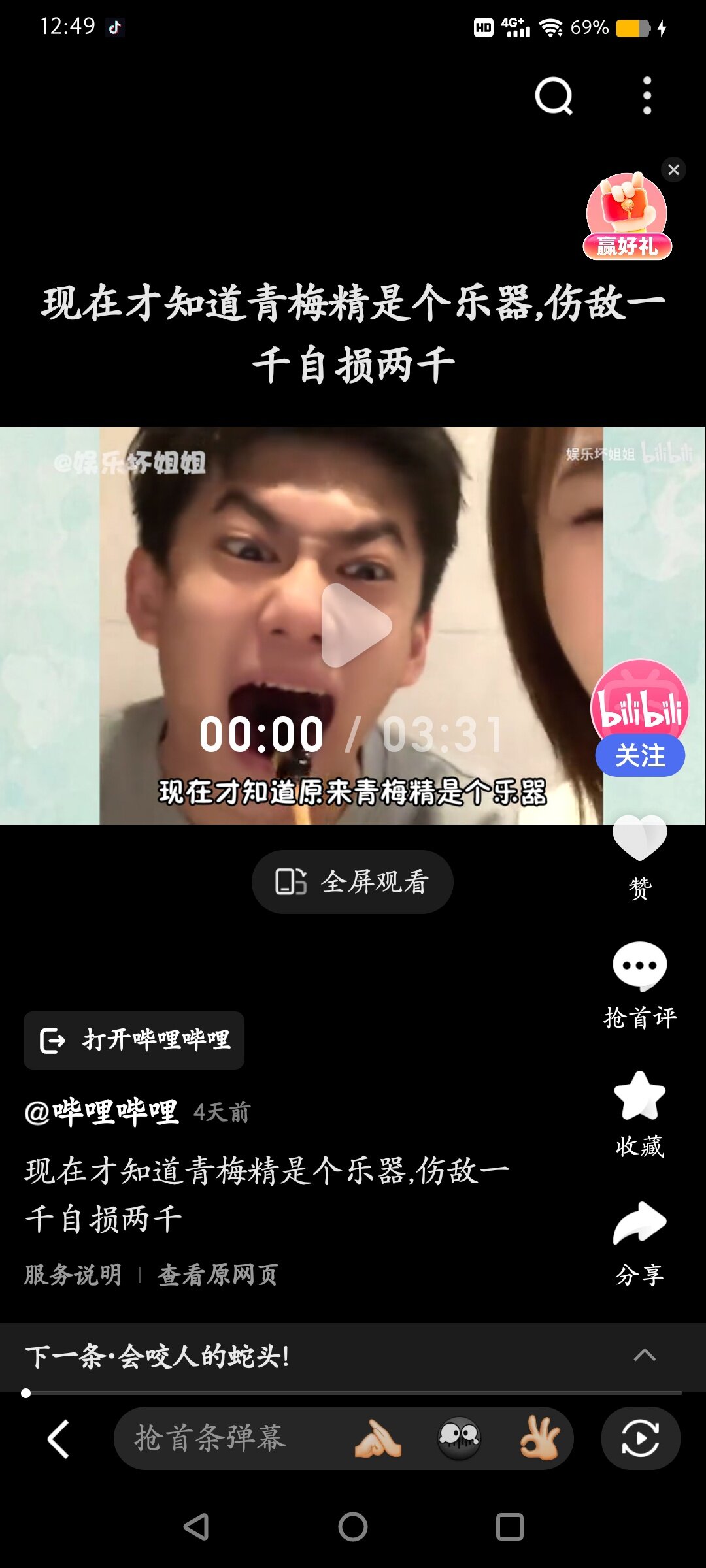
Task: Tap the 抢首条弹幕 danmaku input field
Action: (x=222, y=1438)
